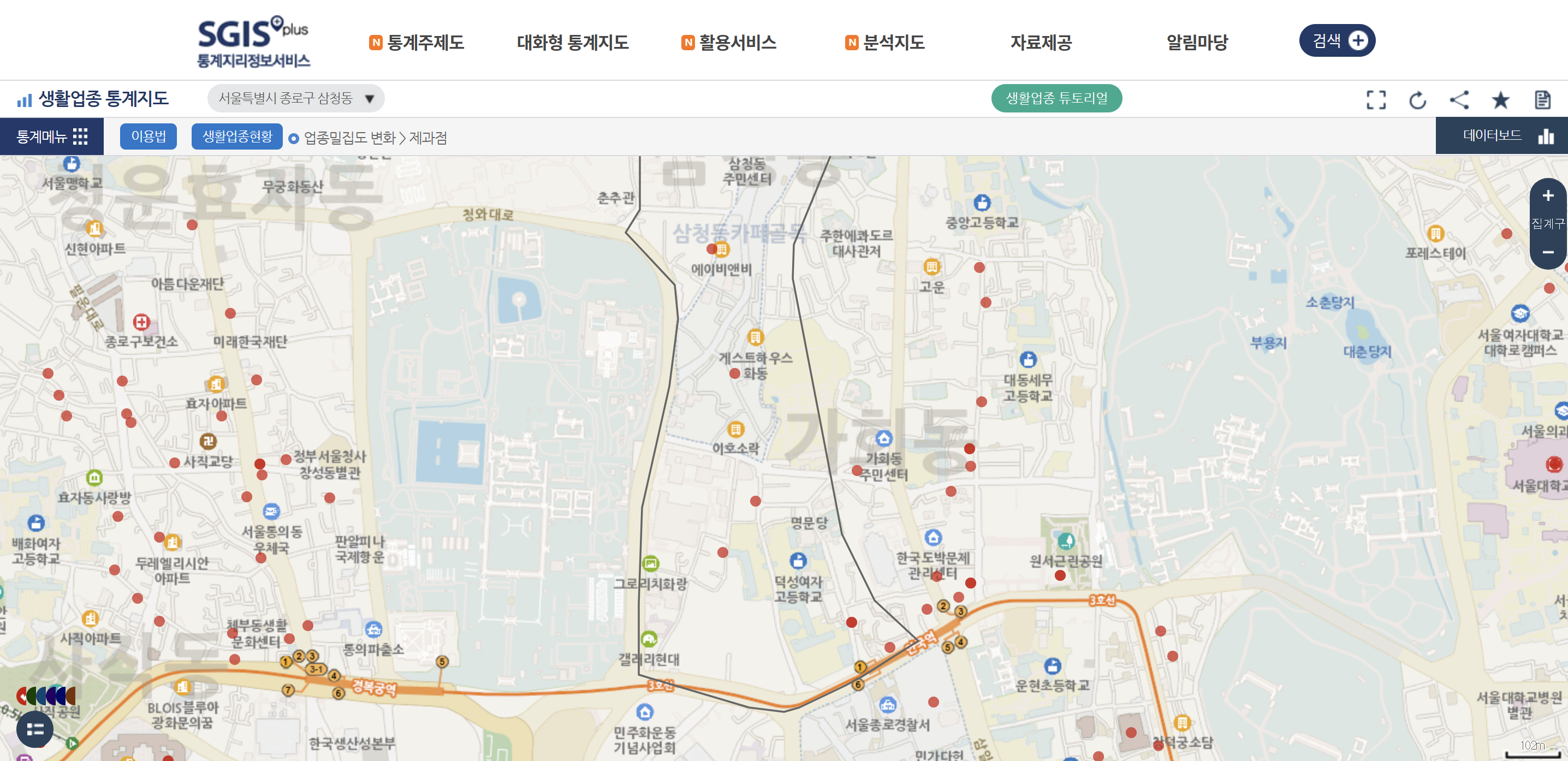The width and height of the screenshot is (1568, 761).
Task: Open the 통계메뉴 grid menu
Action: 52,136
